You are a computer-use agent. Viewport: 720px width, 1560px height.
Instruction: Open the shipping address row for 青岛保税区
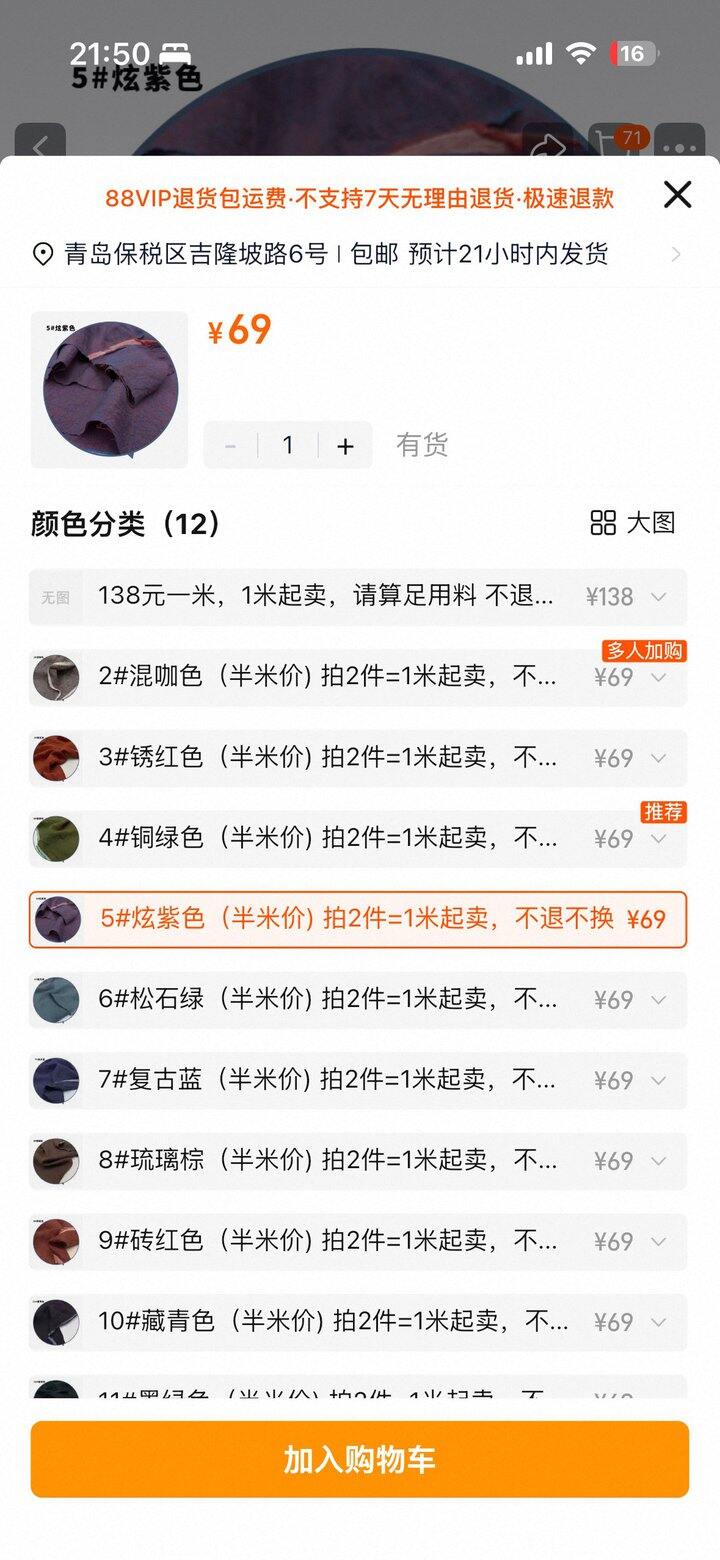coord(360,254)
